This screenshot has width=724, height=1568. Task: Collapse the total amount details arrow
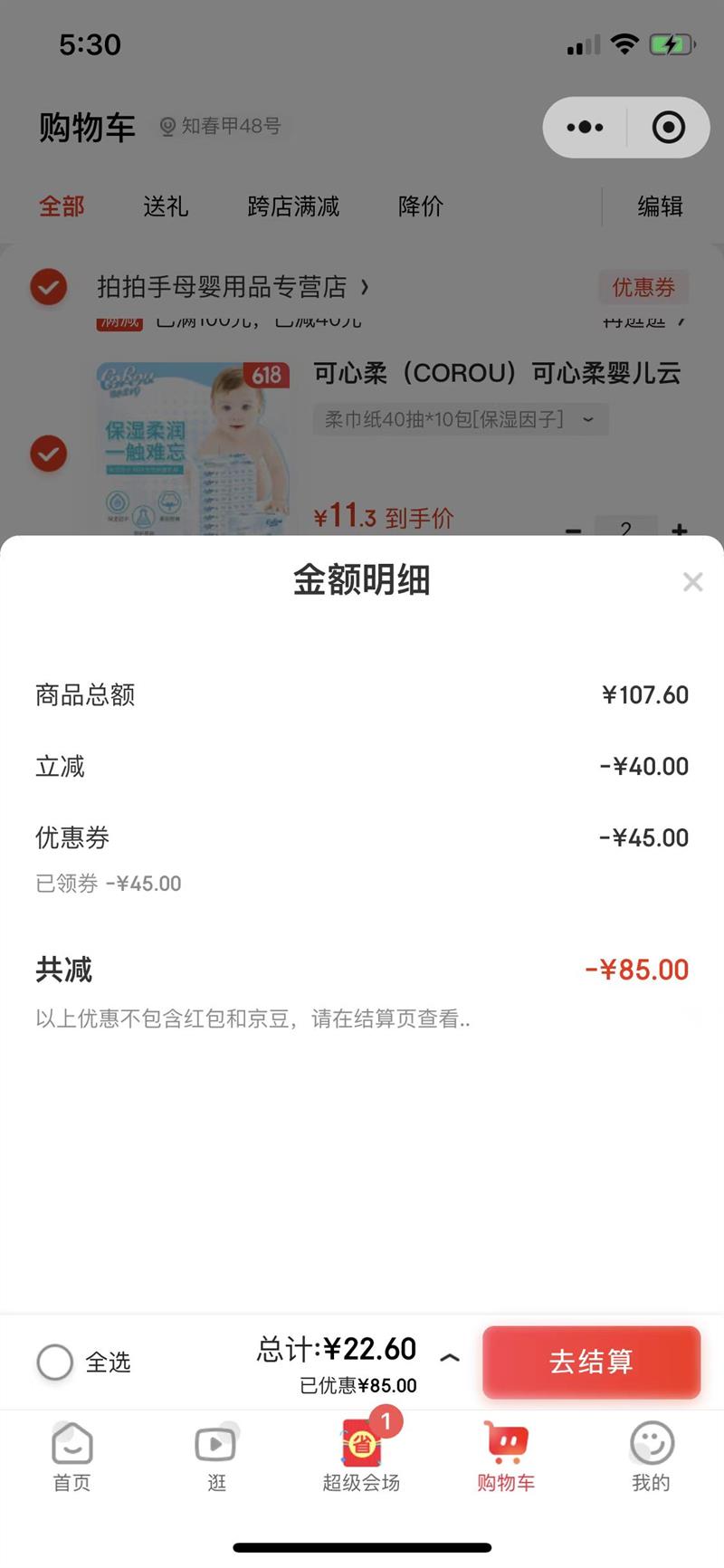pos(450,1357)
